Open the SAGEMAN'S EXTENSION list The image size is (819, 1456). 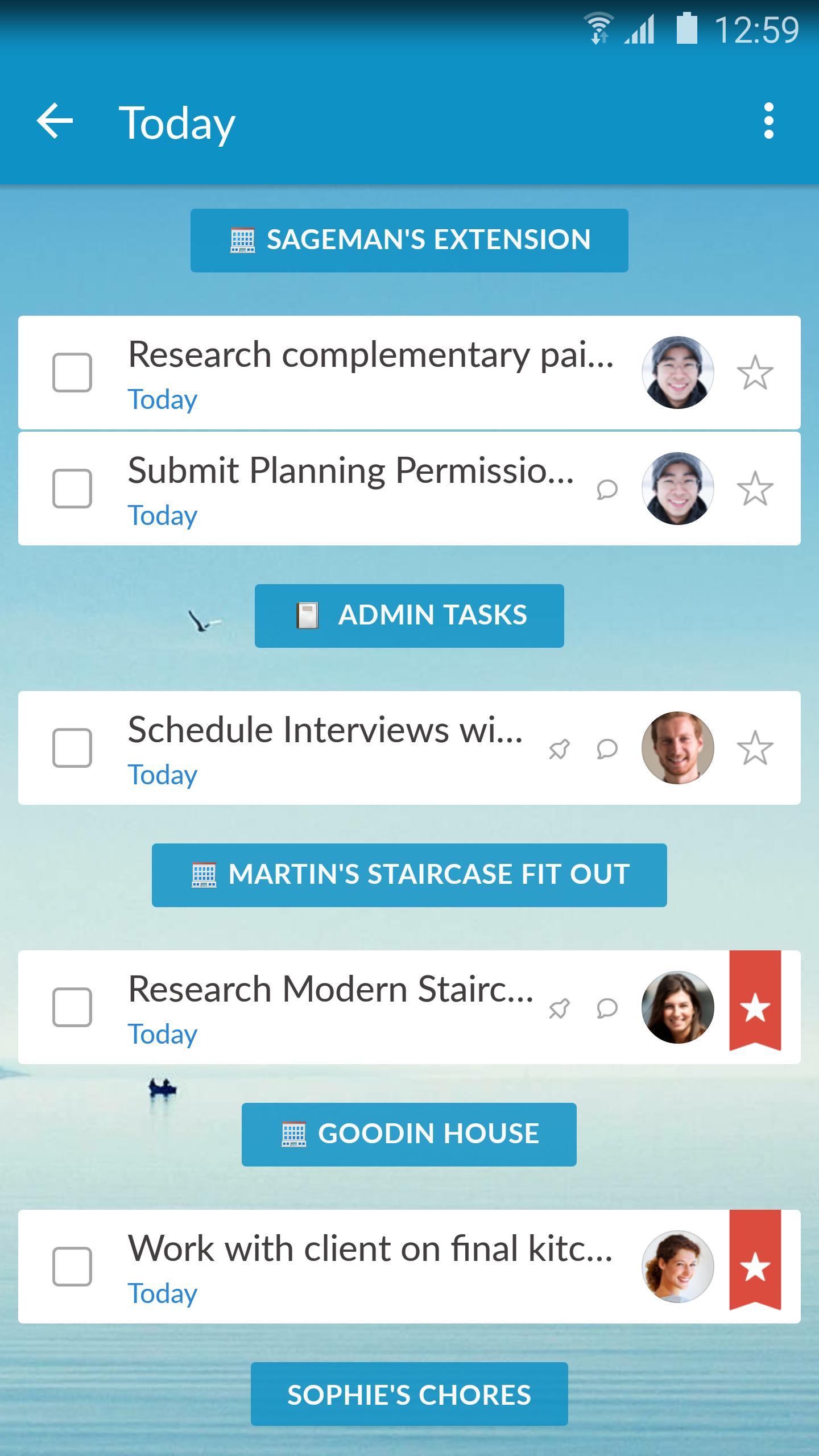point(409,239)
